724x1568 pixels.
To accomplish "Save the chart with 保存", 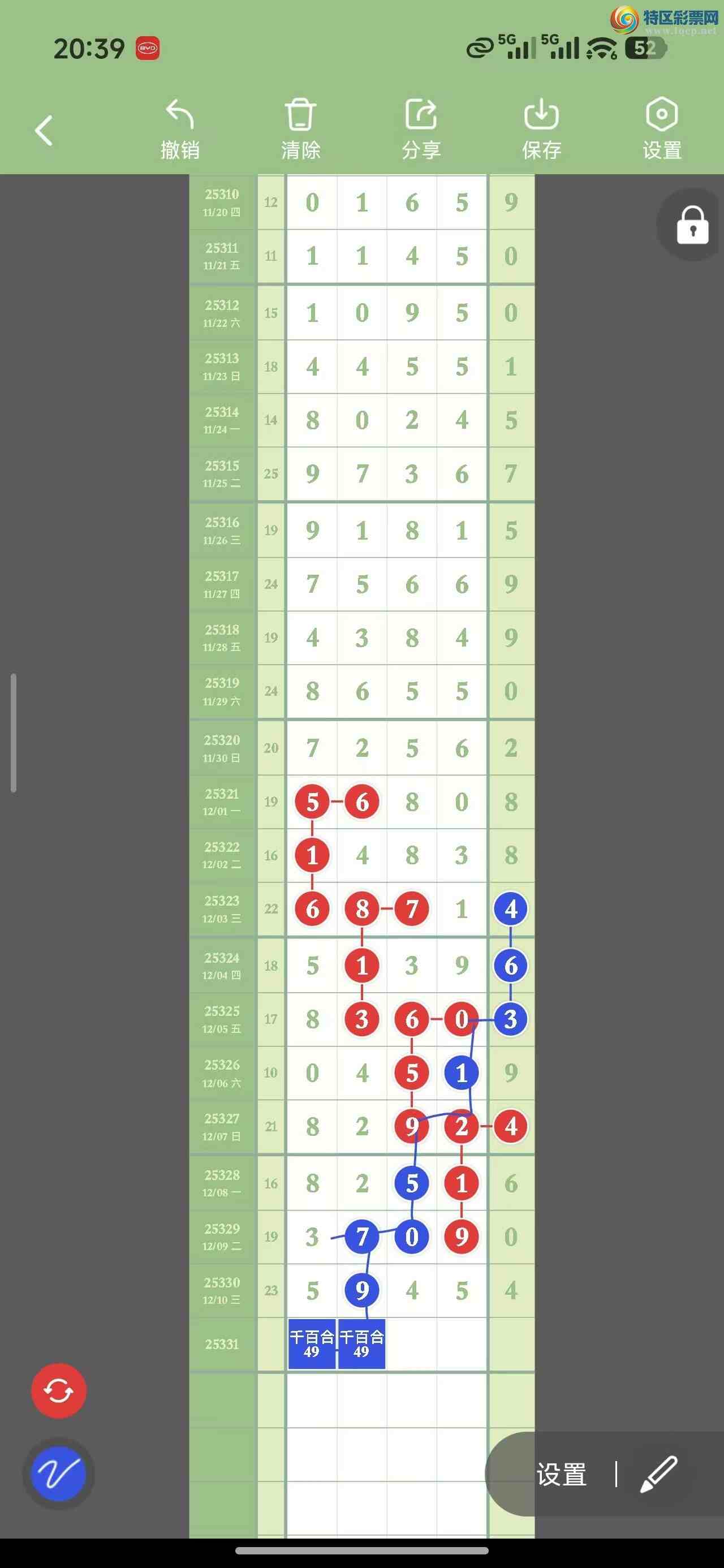I will 541,129.
